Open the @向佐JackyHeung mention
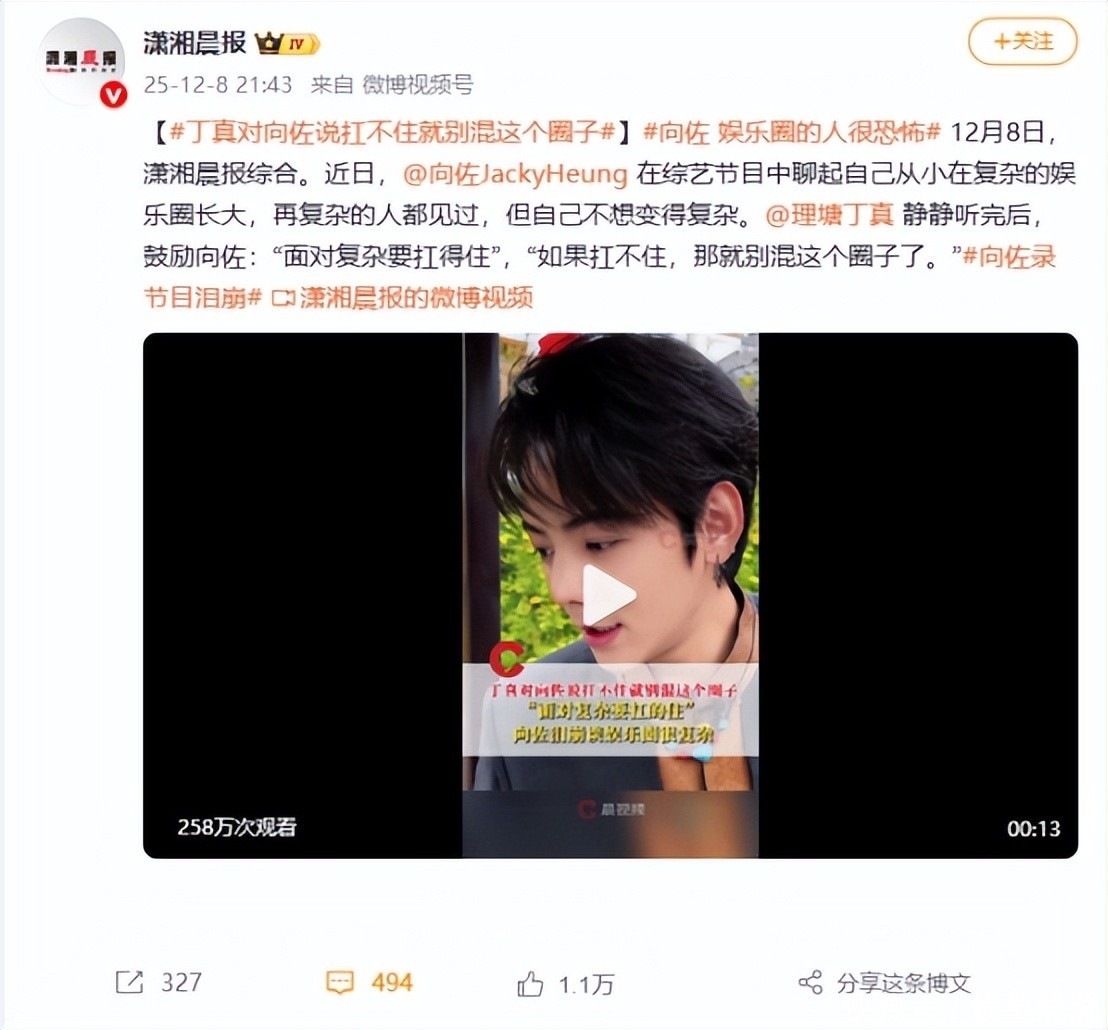The image size is (1108, 1030). click(x=515, y=174)
